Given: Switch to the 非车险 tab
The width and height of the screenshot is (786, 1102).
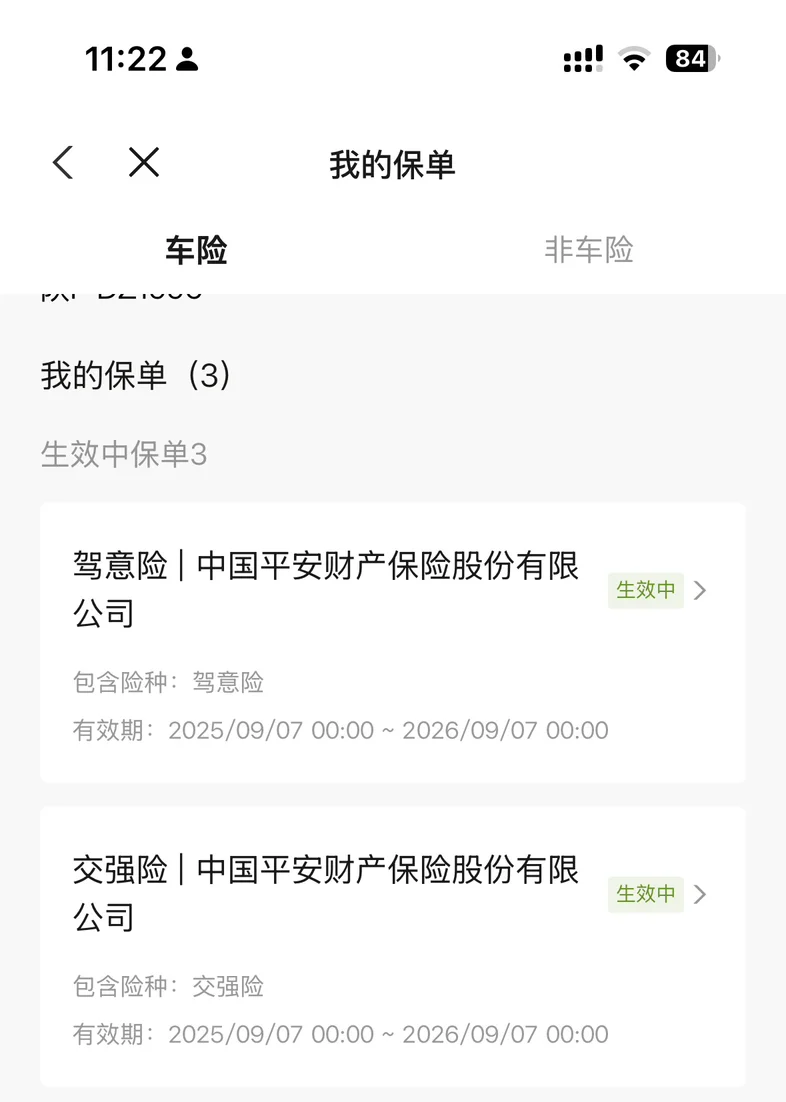Looking at the screenshot, I should pos(588,250).
